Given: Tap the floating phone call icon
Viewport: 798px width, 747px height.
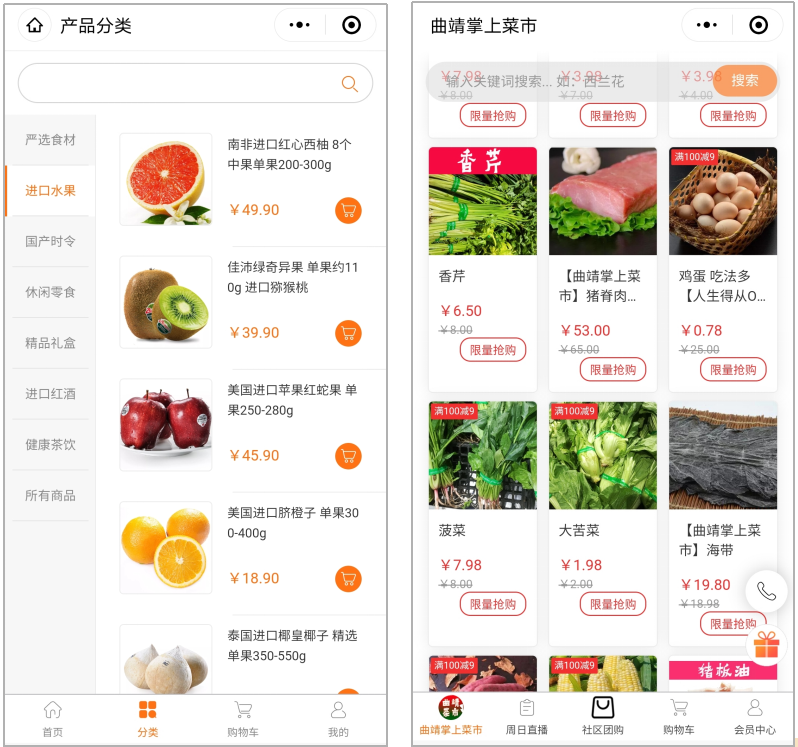Looking at the screenshot, I should (766, 591).
